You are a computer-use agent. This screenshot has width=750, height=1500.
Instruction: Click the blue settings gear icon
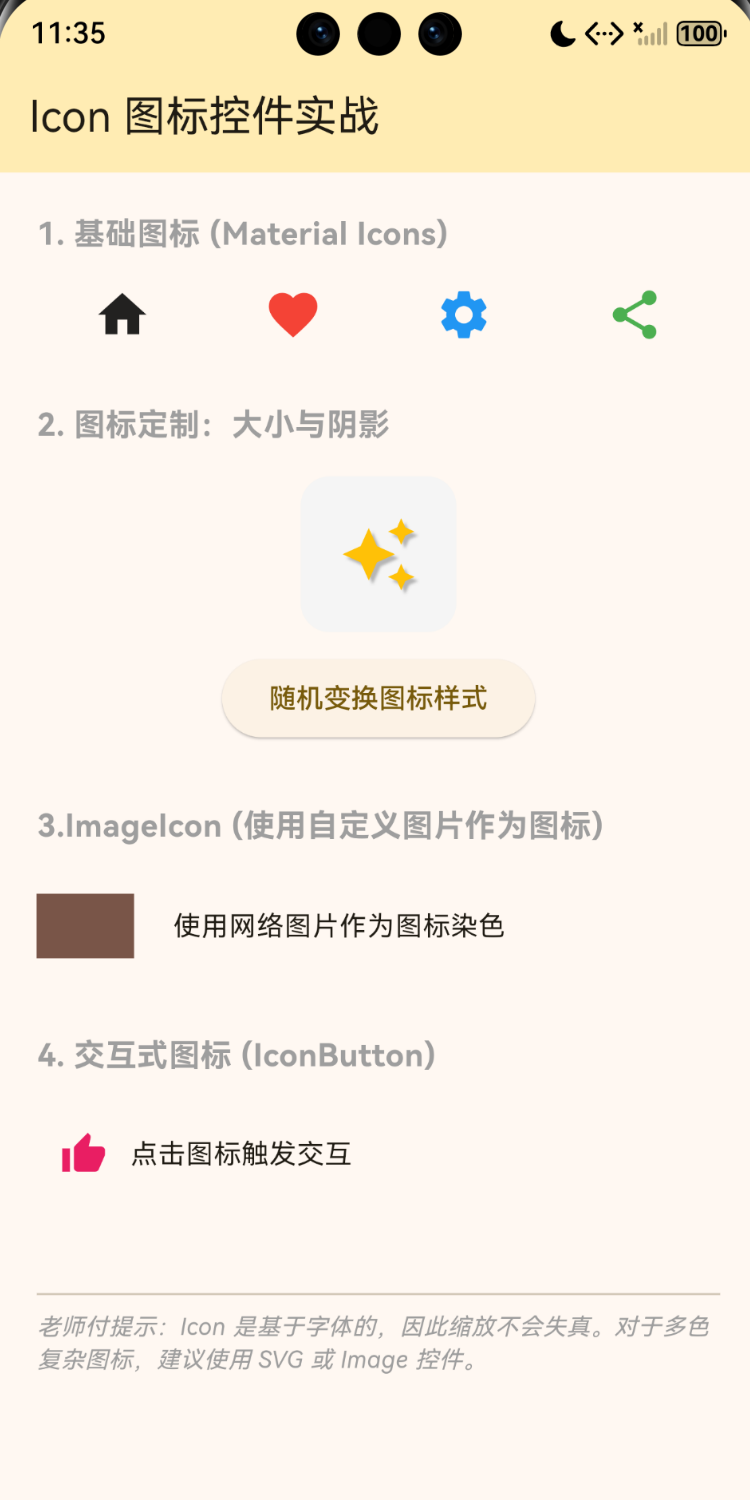[x=463, y=314]
